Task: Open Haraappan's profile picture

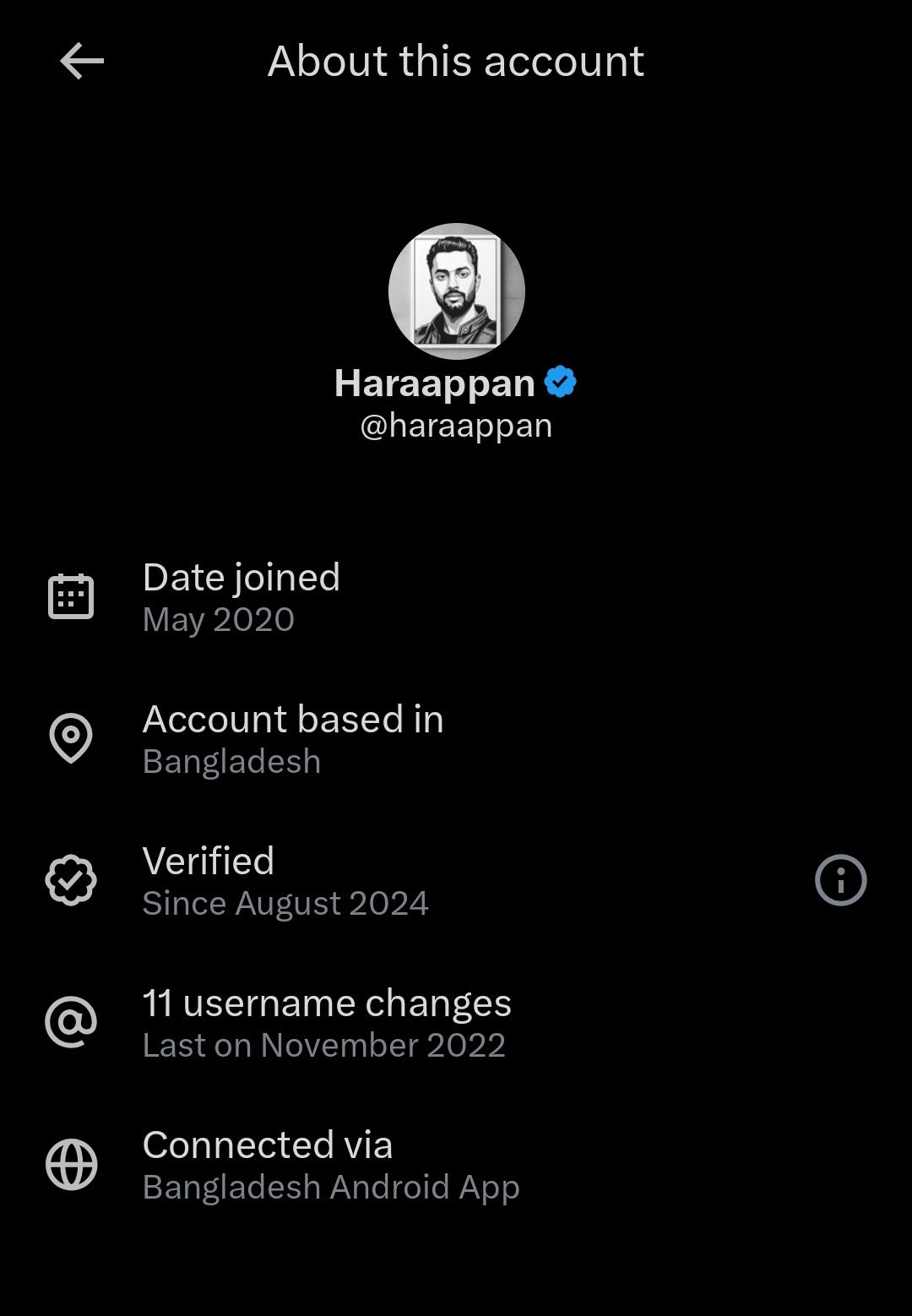Action: click(x=456, y=291)
